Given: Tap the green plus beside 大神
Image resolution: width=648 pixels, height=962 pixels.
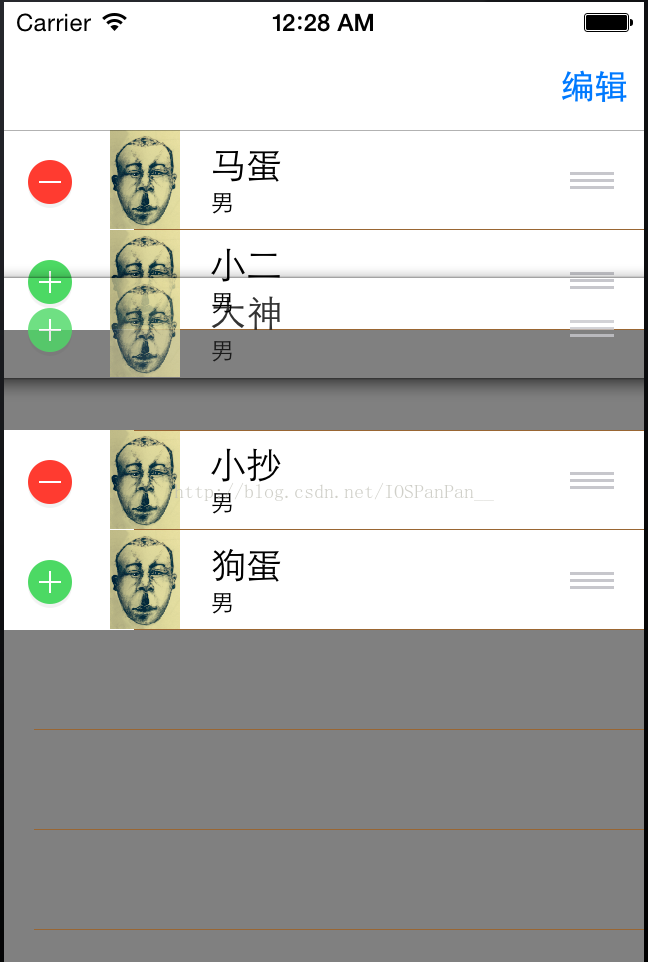Looking at the screenshot, I should (50, 330).
